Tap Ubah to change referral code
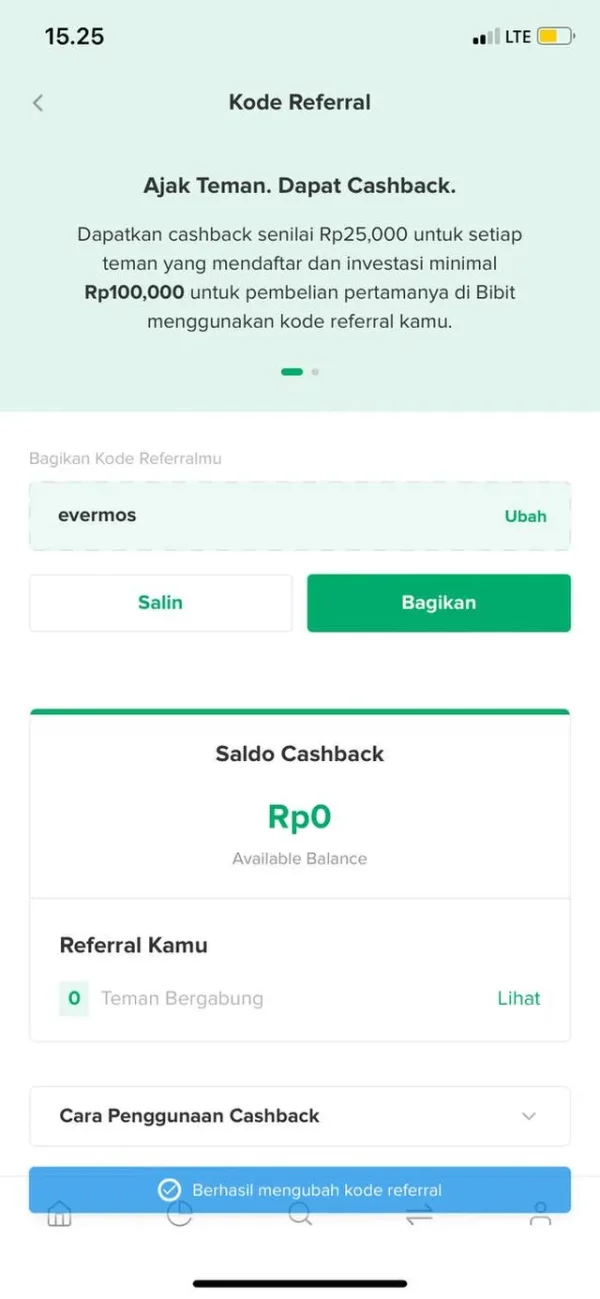 click(x=525, y=516)
